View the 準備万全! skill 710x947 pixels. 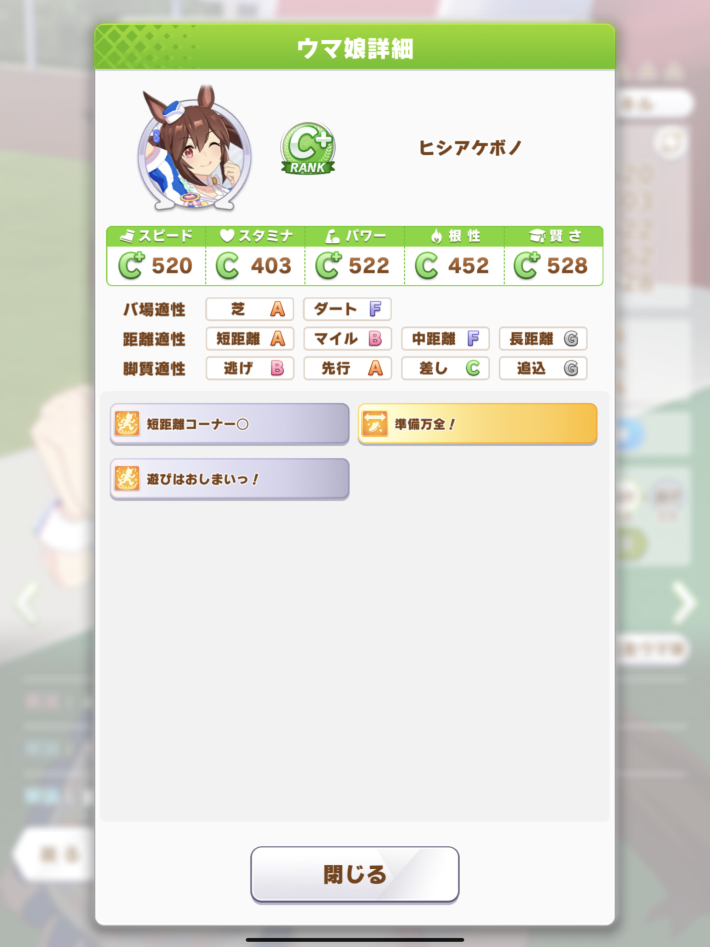[477, 424]
